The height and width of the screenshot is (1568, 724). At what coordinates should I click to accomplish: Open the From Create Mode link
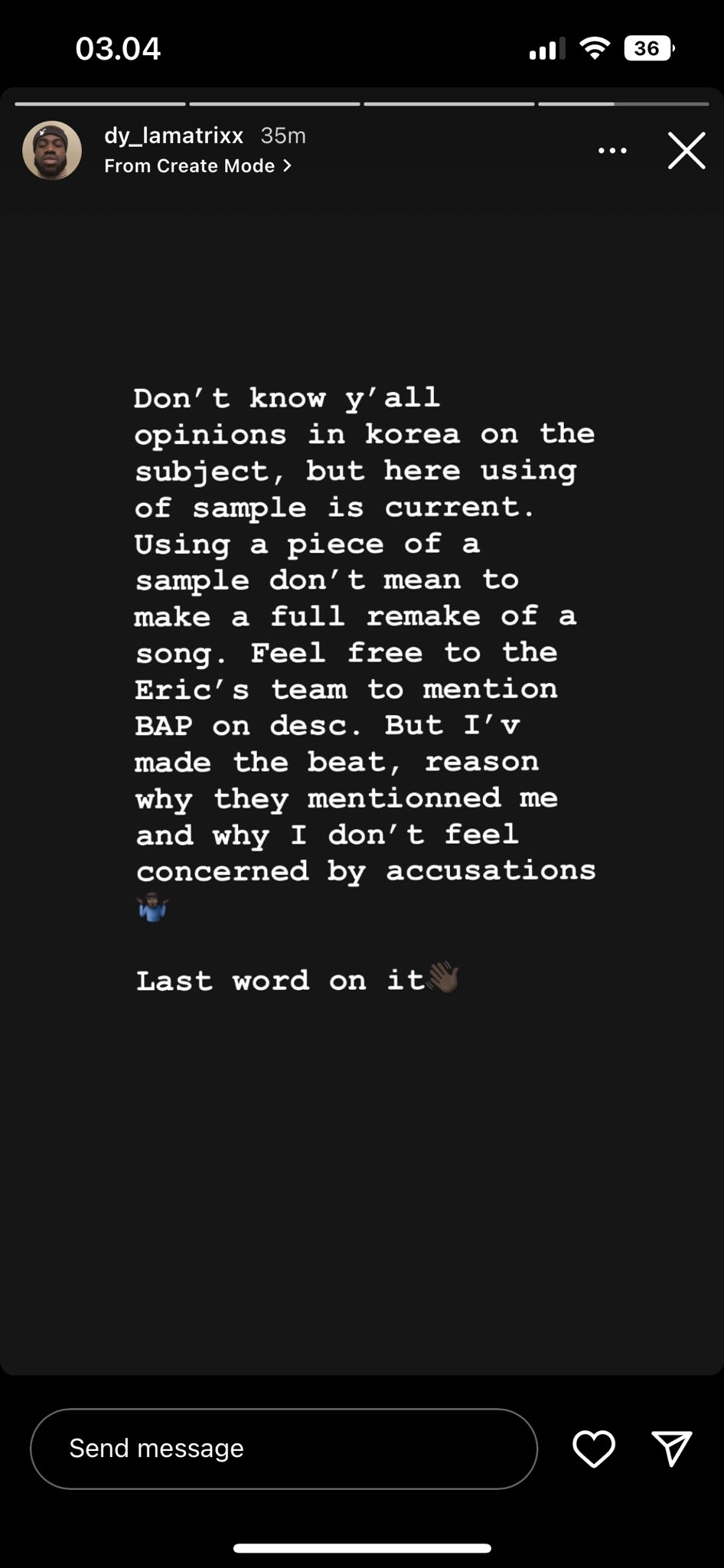197,166
